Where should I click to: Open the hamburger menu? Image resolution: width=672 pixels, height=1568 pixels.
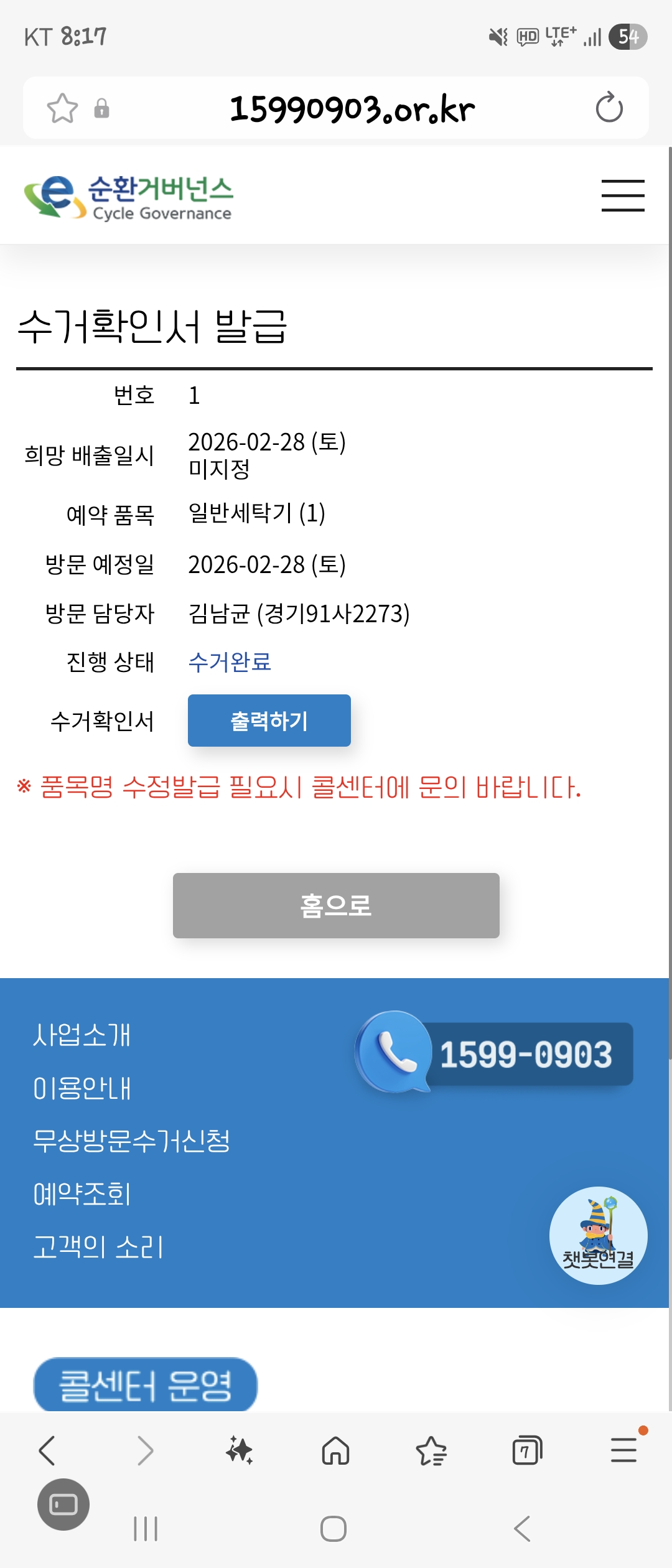click(x=622, y=195)
